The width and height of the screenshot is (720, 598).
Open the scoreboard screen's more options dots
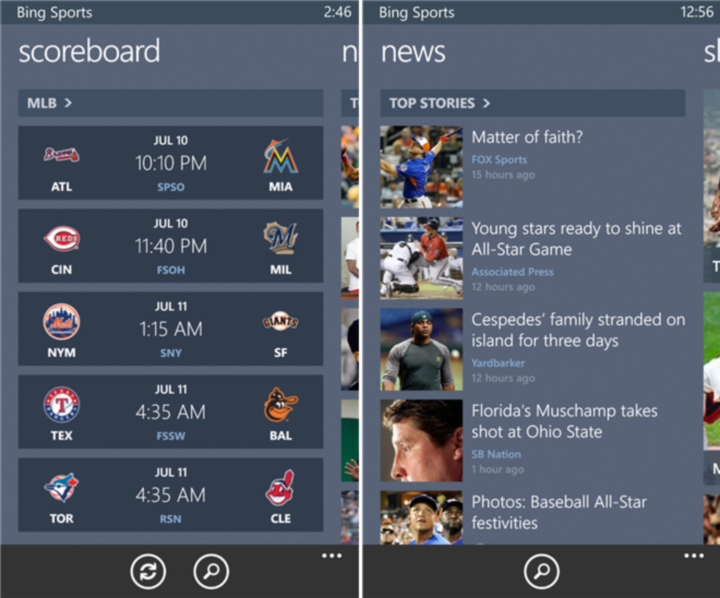(331, 556)
